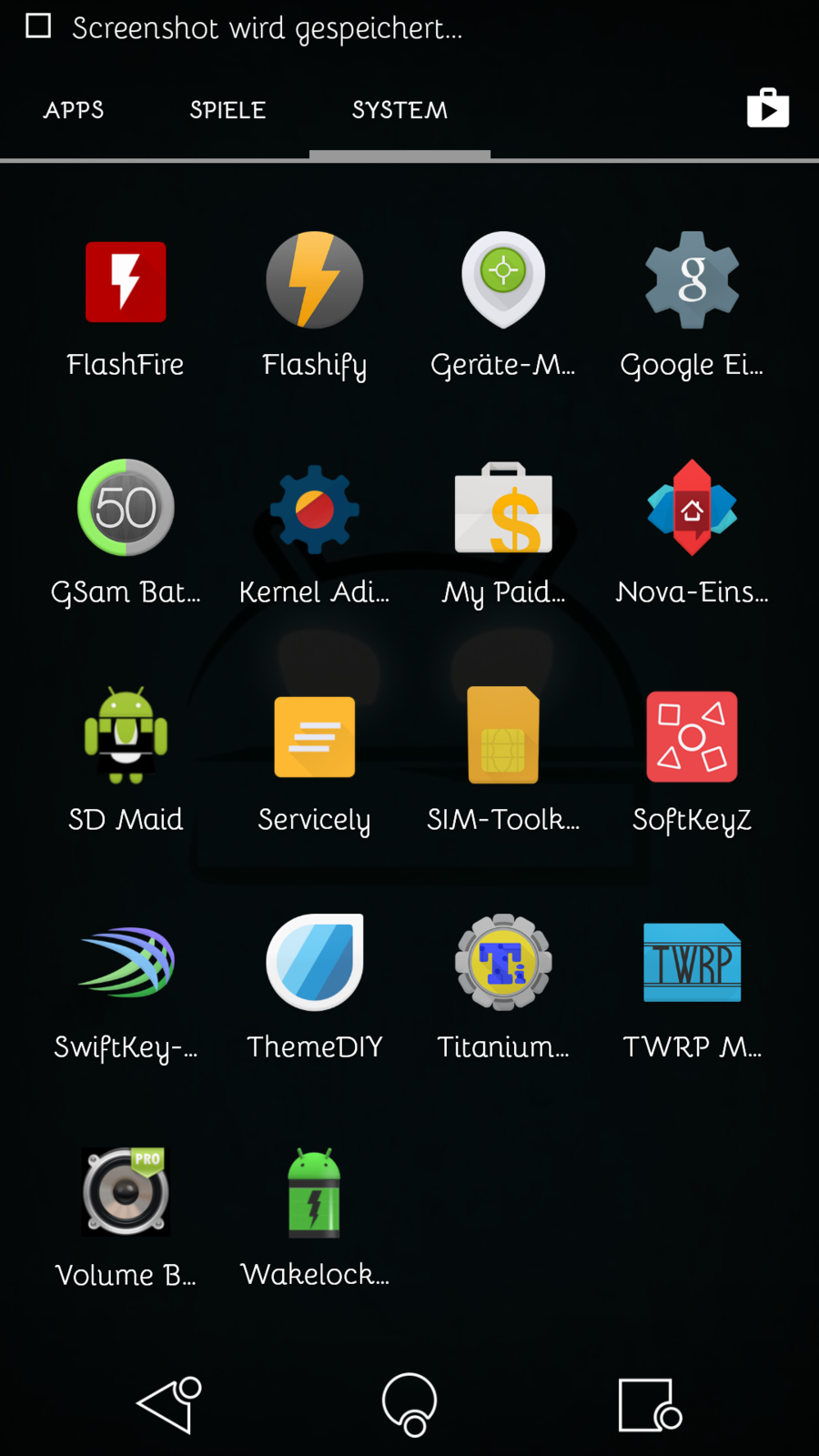Open SIM-Toolkit
This screenshot has height=1456, width=819.
pyautogui.click(x=503, y=735)
